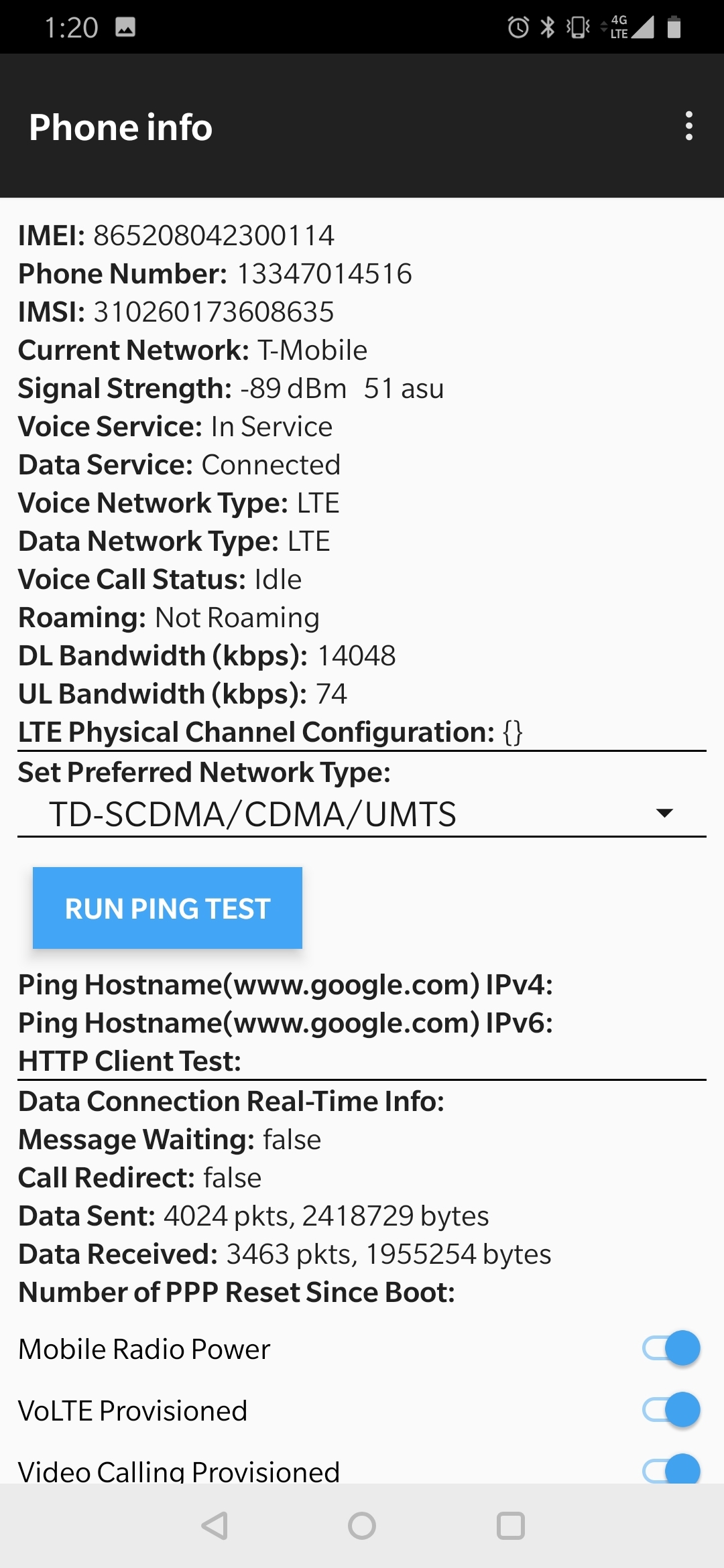The image size is (724, 1568).
Task: Tap the Run Ping Test button
Action: click(x=168, y=908)
